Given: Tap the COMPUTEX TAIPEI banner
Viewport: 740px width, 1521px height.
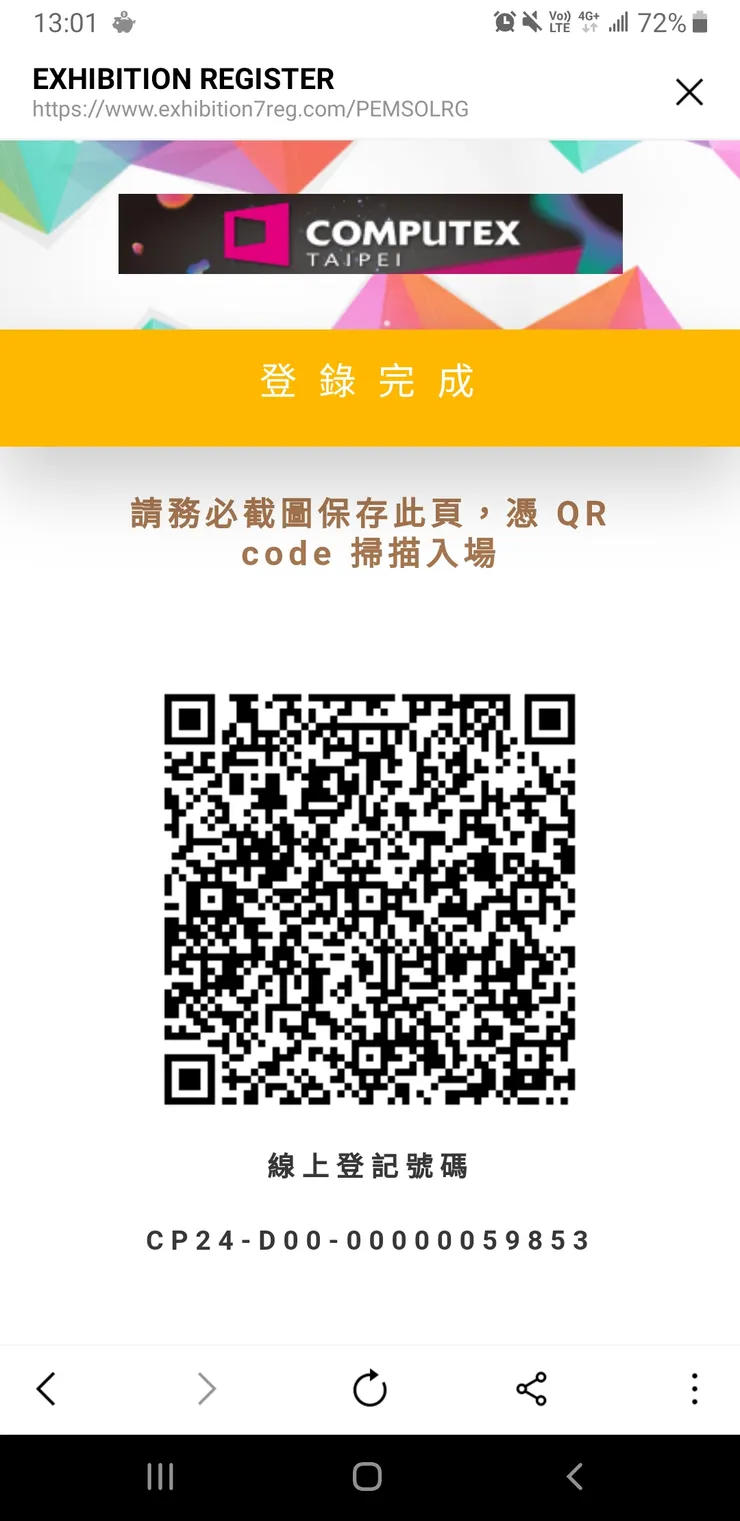Looking at the screenshot, I should click(370, 234).
